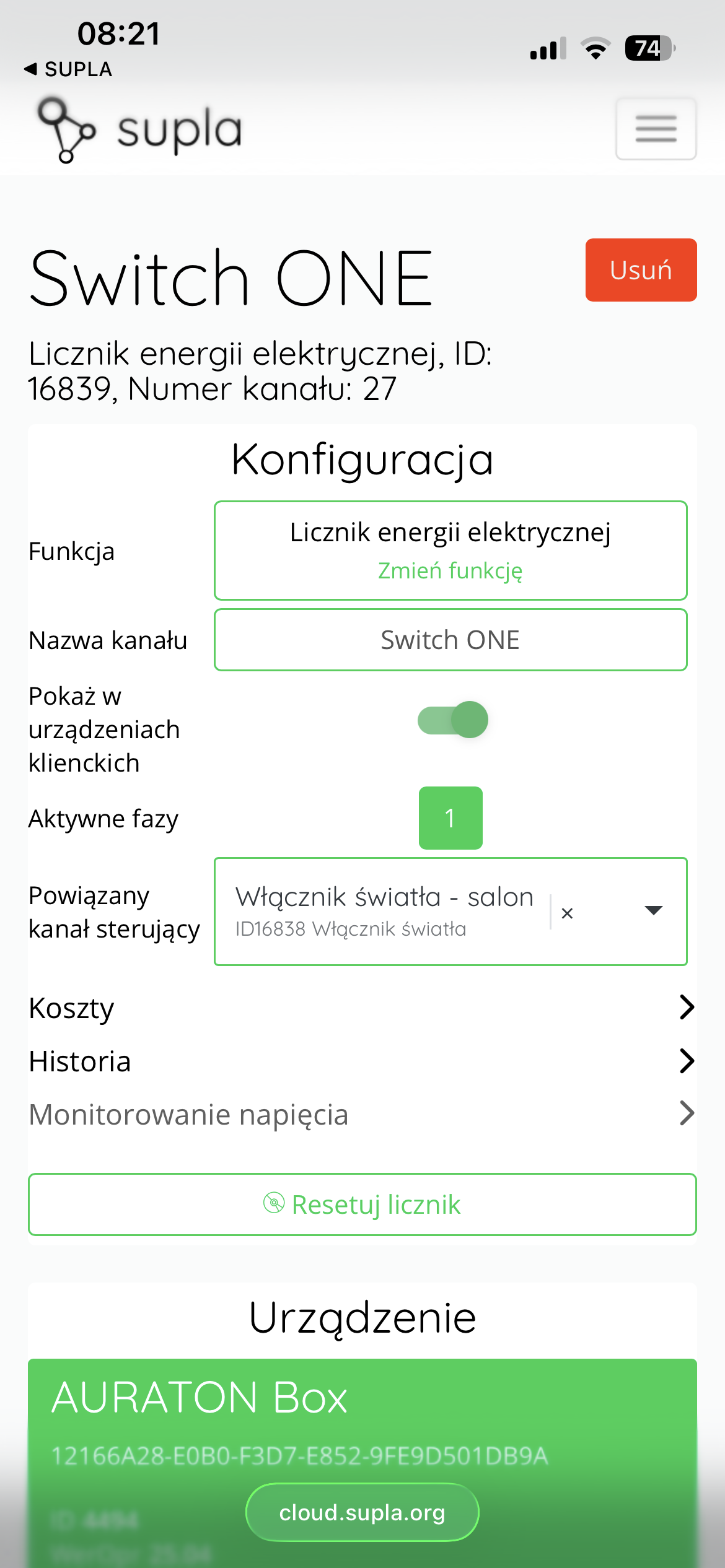Expand the Powiązany kanał sterujący dropdown
This screenshot has width=725, height=1568.
pos(654,910)
